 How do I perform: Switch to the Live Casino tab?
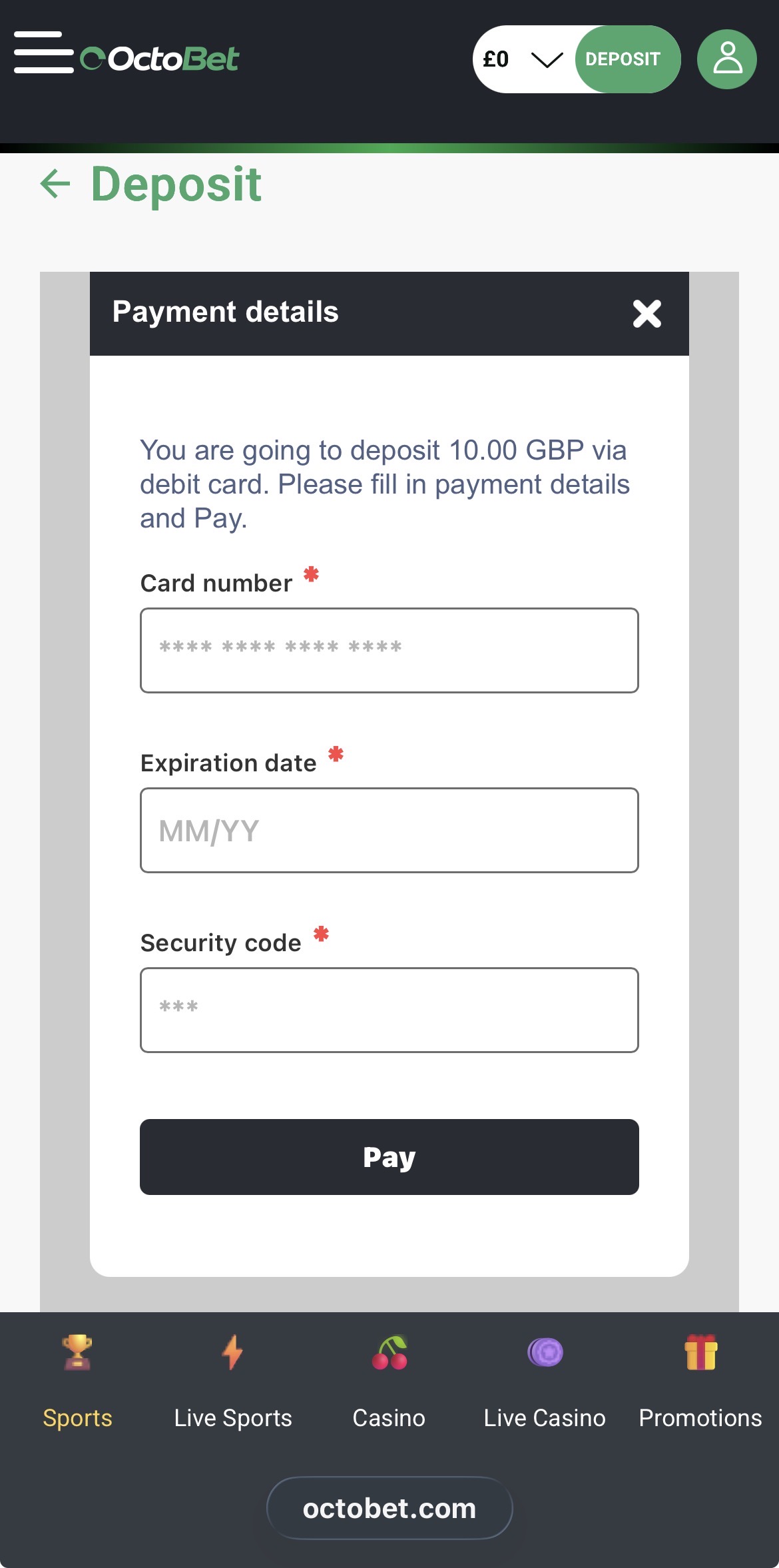[544, 1417]
